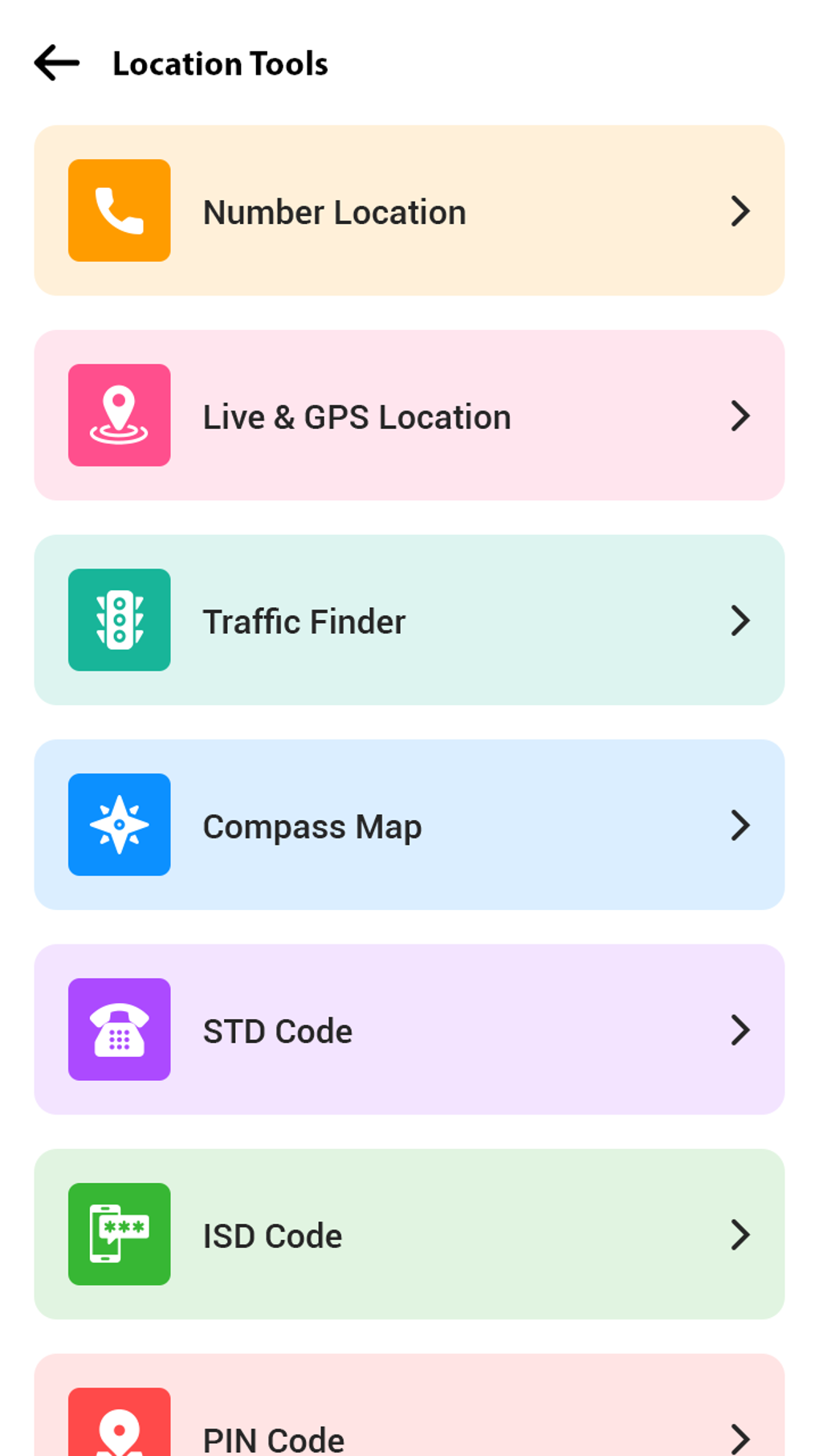Open Live & GPS Location

pyautogui.click(x=409, y=415)
